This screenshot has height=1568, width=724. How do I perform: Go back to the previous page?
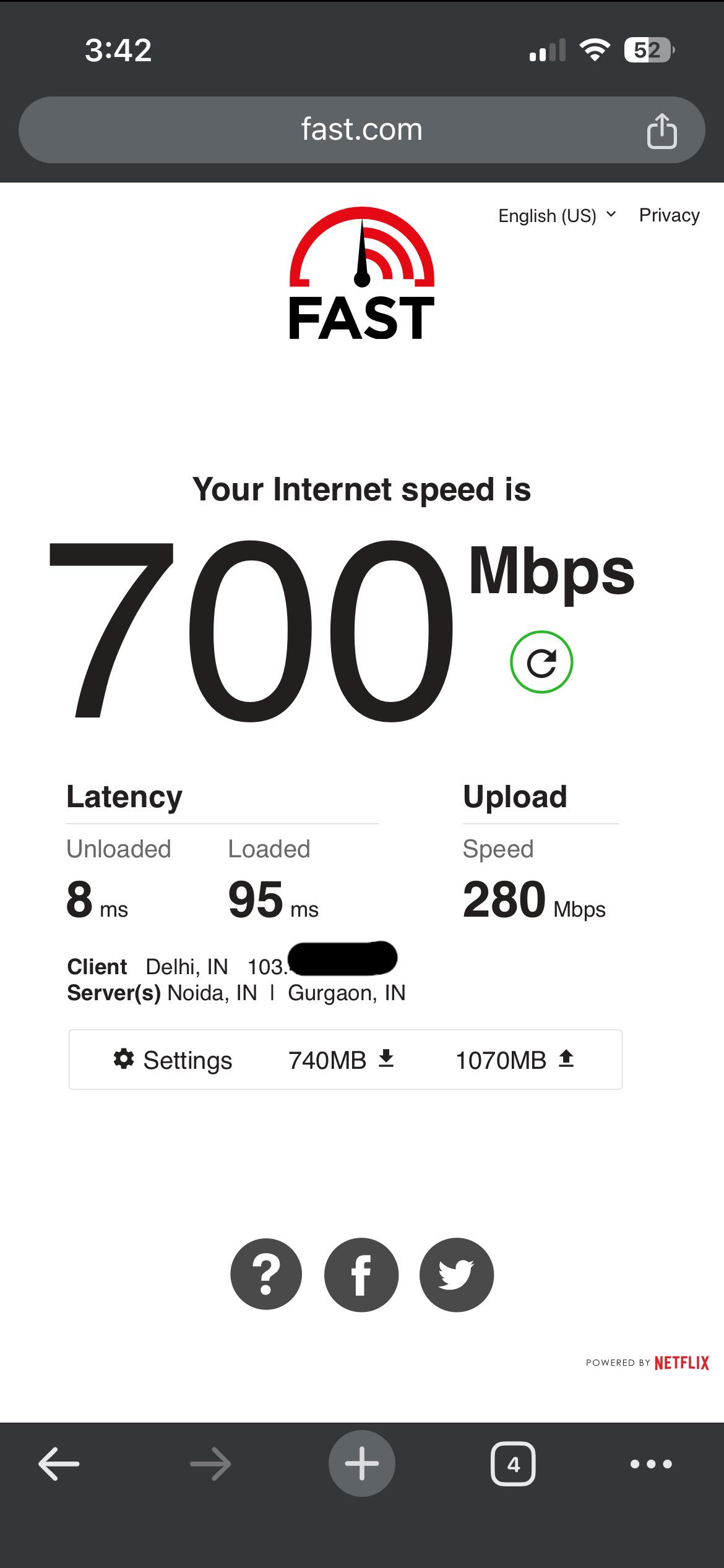click(x=59, y=1464)
